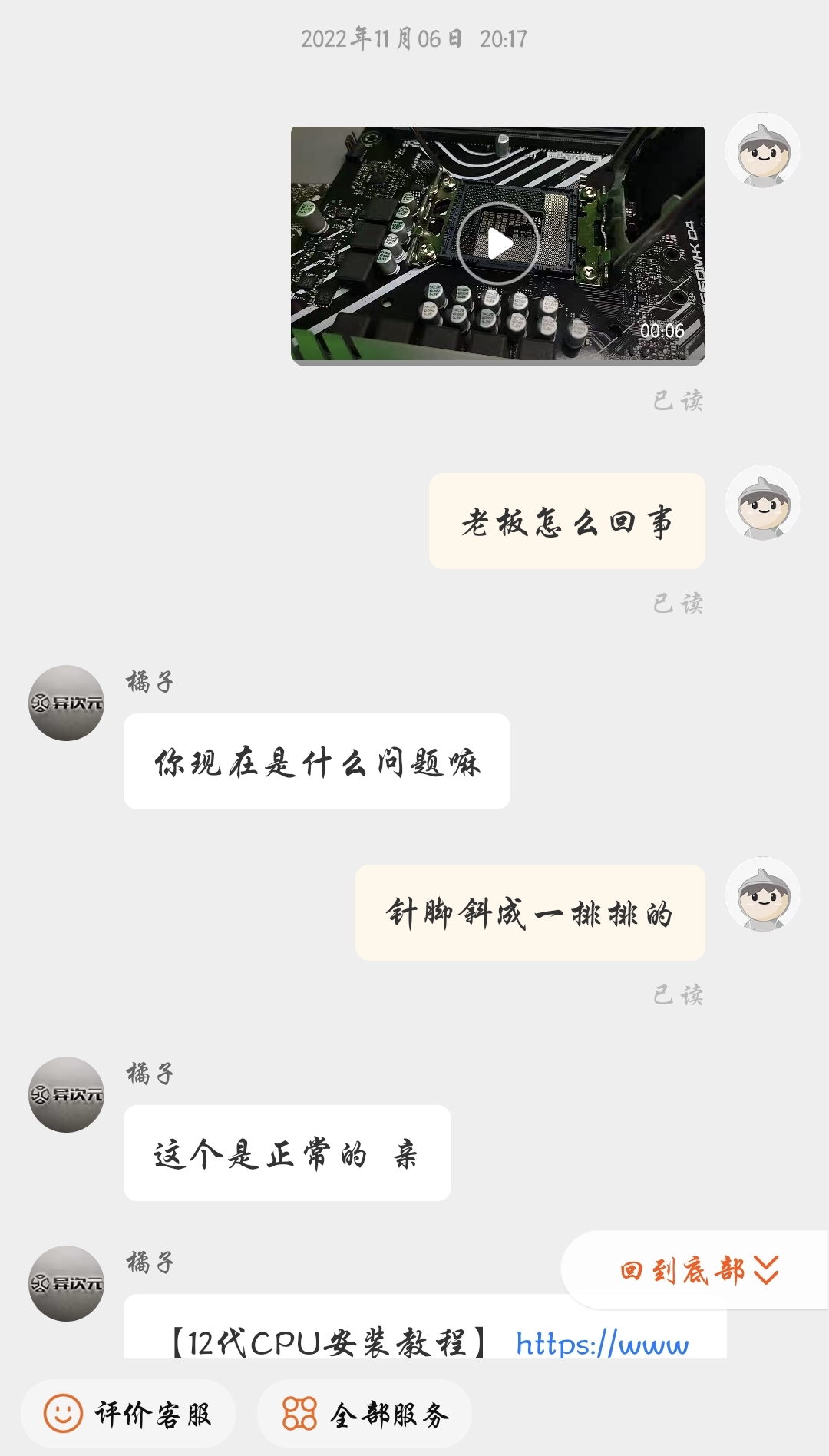This screenshot has height=1456, width=829.
Task: Click the smiley icon on 评价客服
Action: [x=65, y=1413]
